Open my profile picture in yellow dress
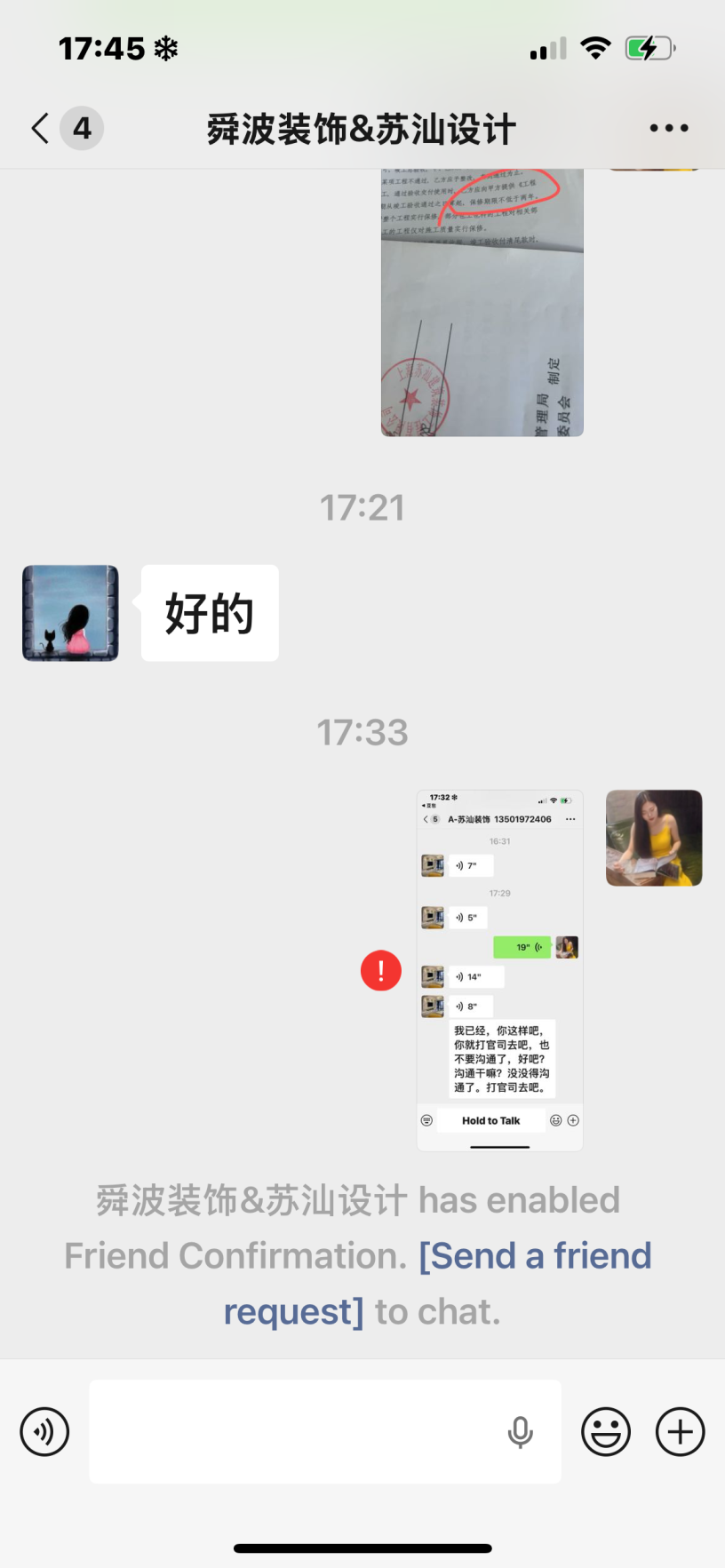The image size is (725, 1568). (654, 838)
